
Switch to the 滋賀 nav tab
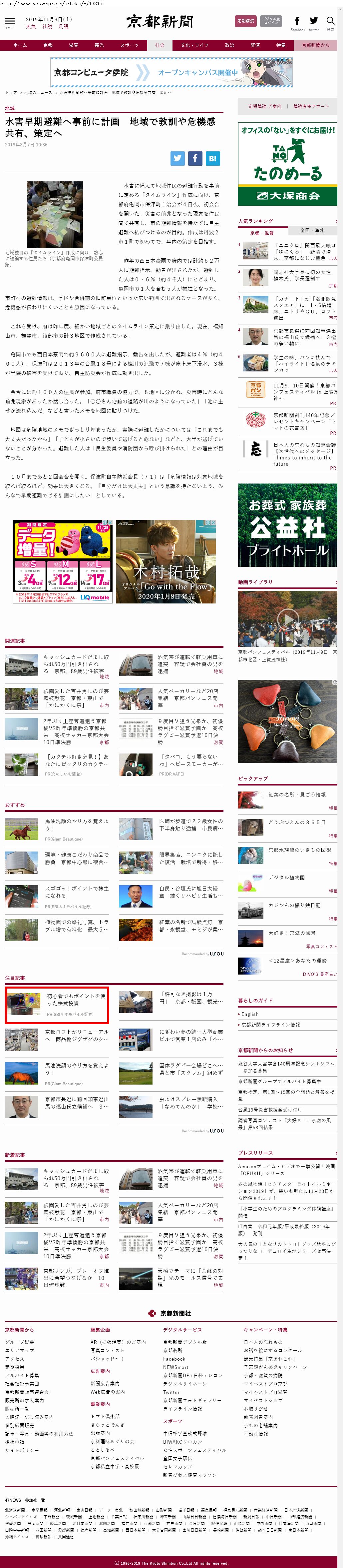(74, 45)
